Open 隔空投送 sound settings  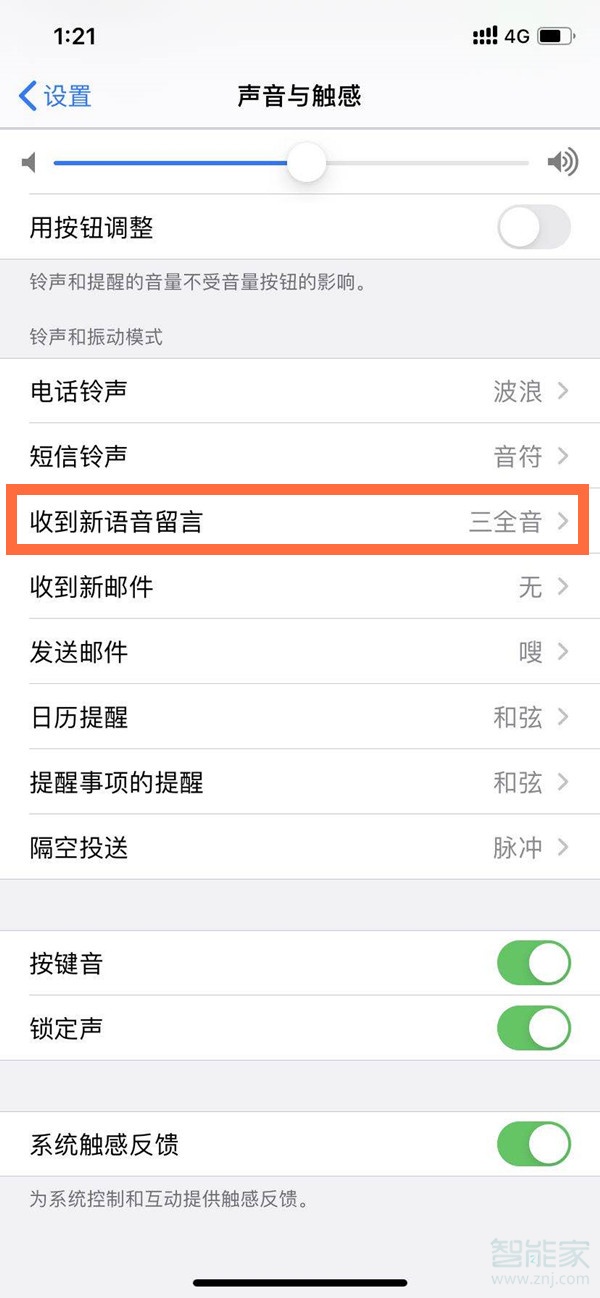click(300, 848)
